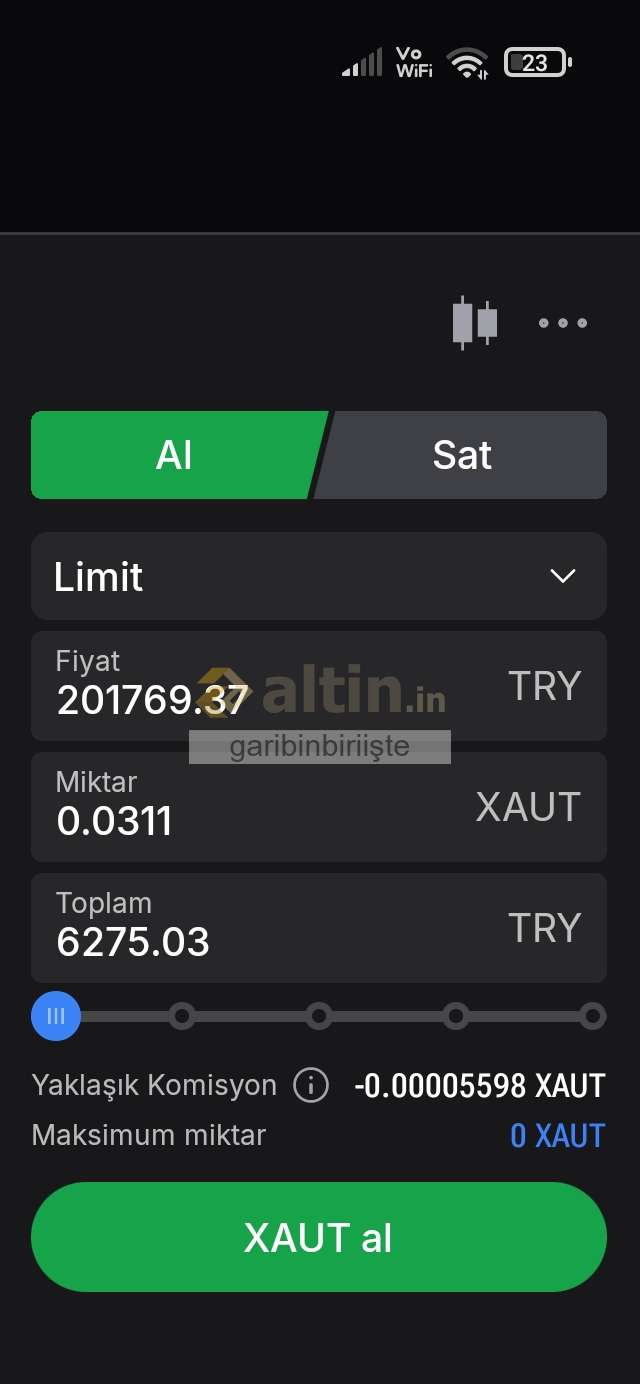Tap the blue slider handle
The width and height of the screenshot is (640, 1384).
[56, 1016]
